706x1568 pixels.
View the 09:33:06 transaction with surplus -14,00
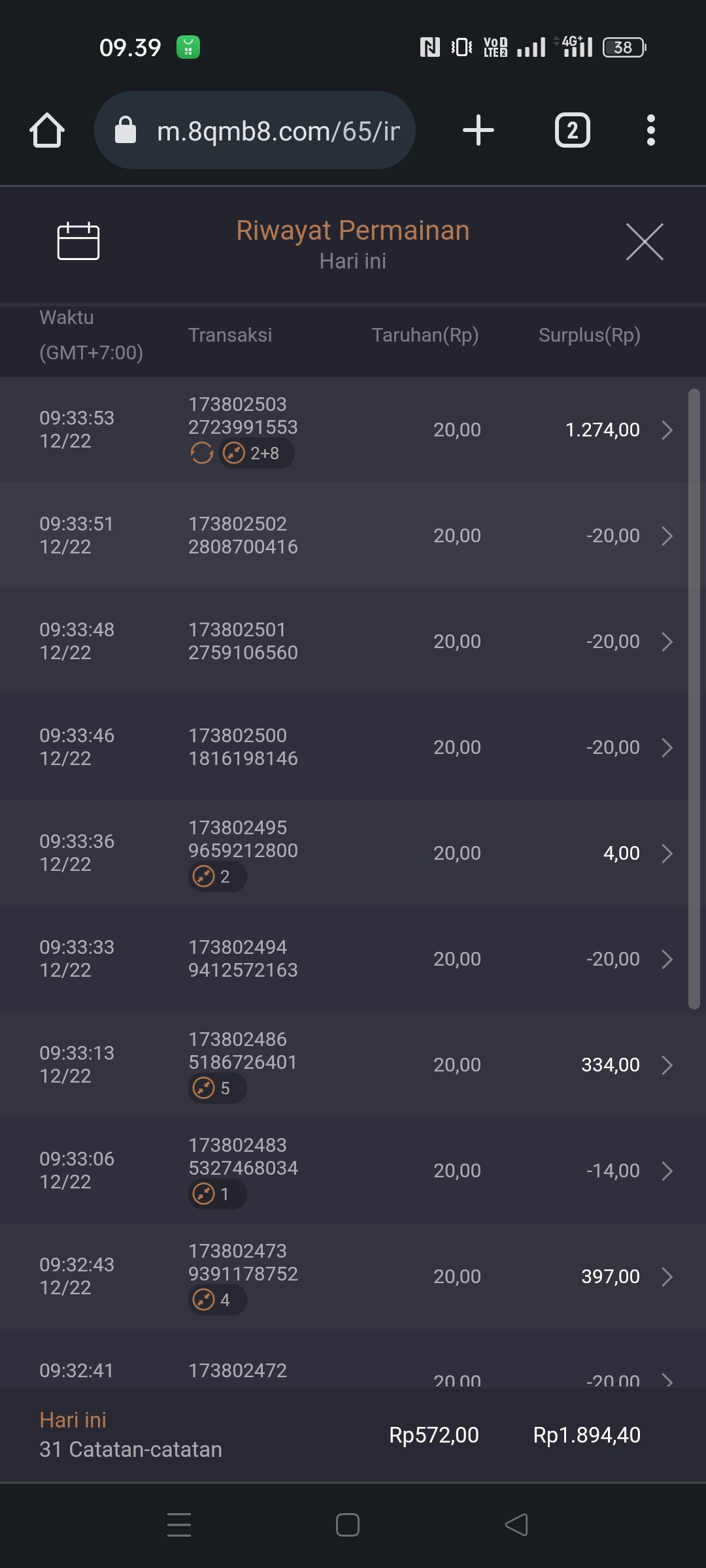pyautogui.click(x=353, y=1171)
